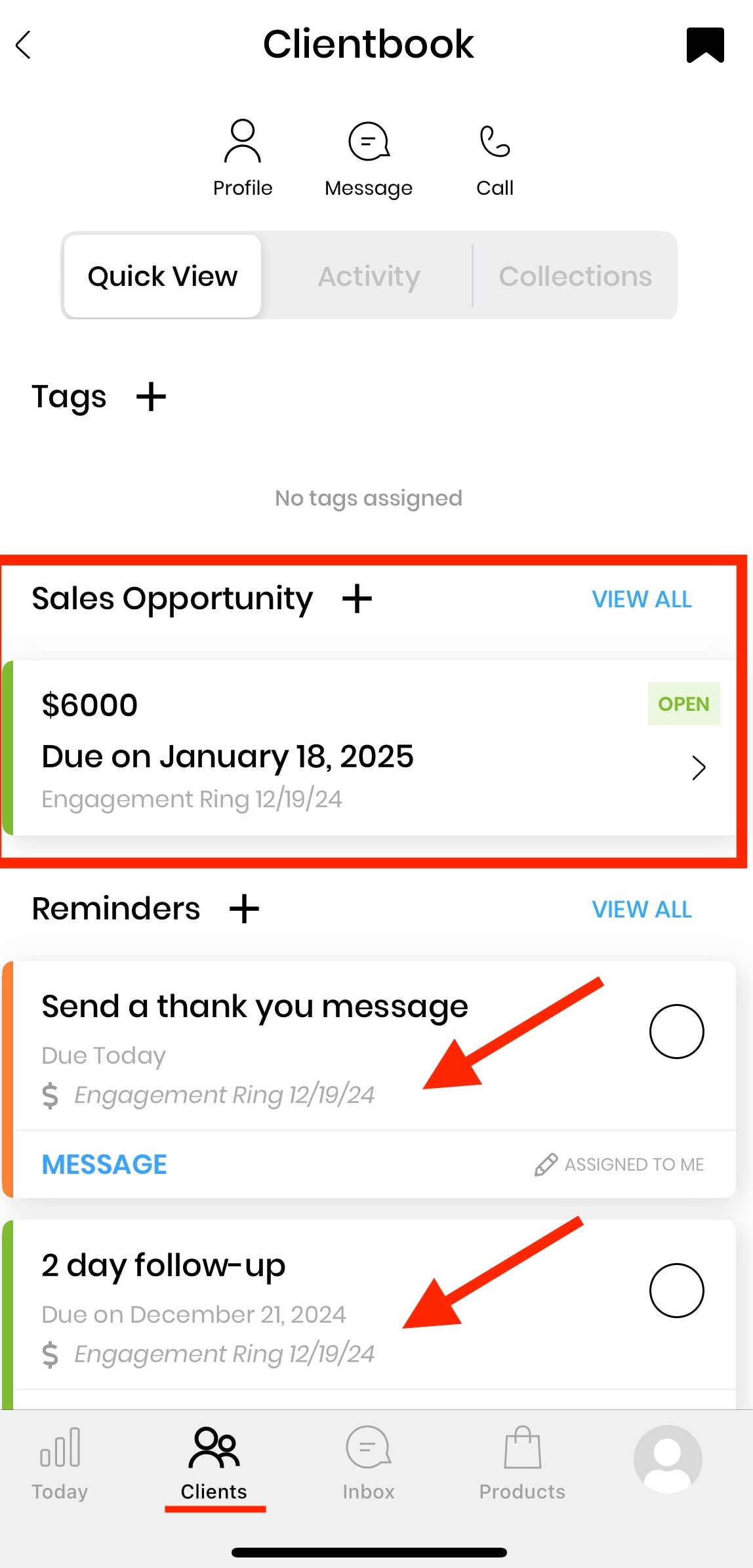View all sales opportunities
Screen dimensions: 753x1568
tap(641, 599)
